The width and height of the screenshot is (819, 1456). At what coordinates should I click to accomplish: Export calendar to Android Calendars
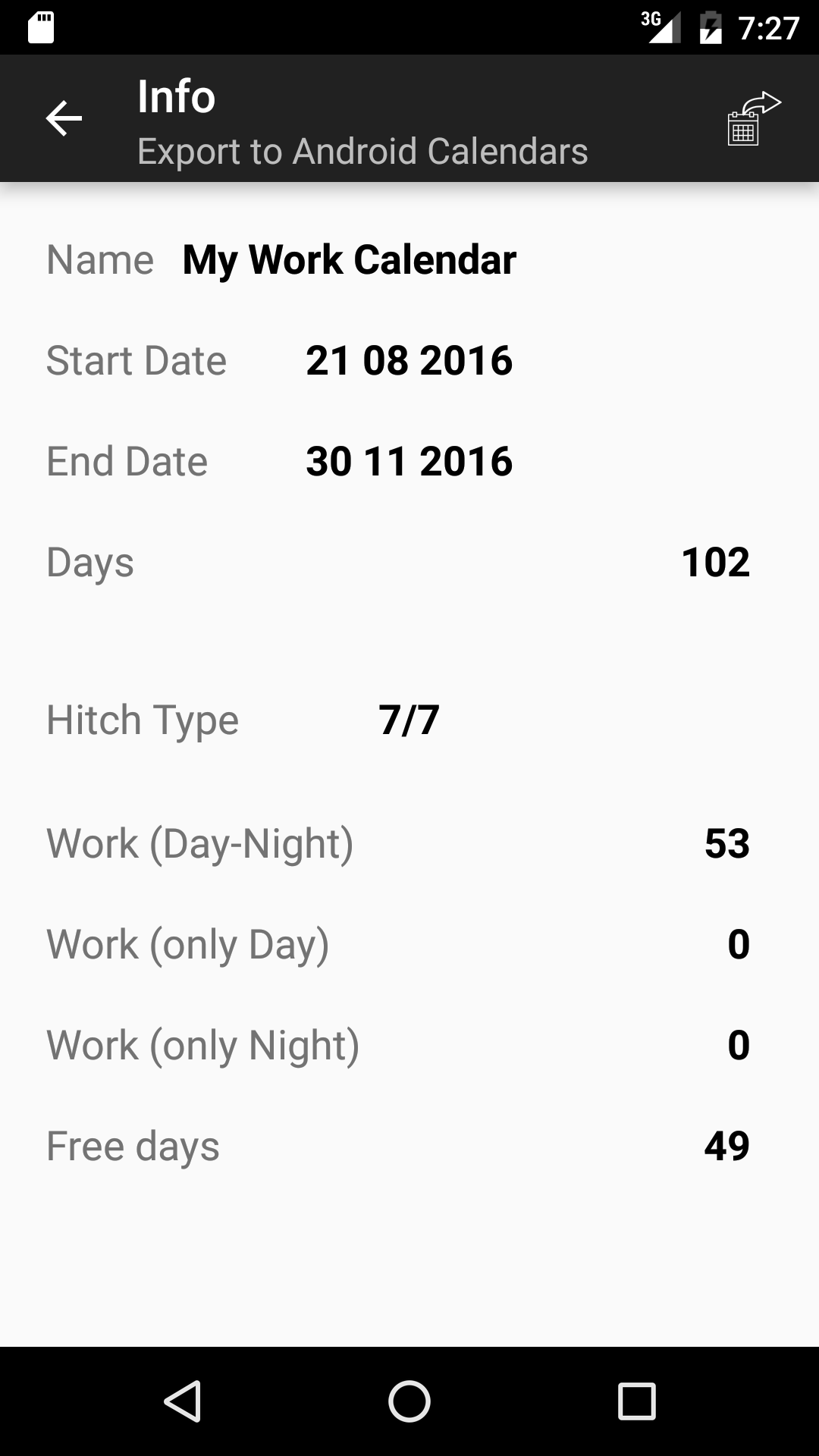tap(754, 118)
